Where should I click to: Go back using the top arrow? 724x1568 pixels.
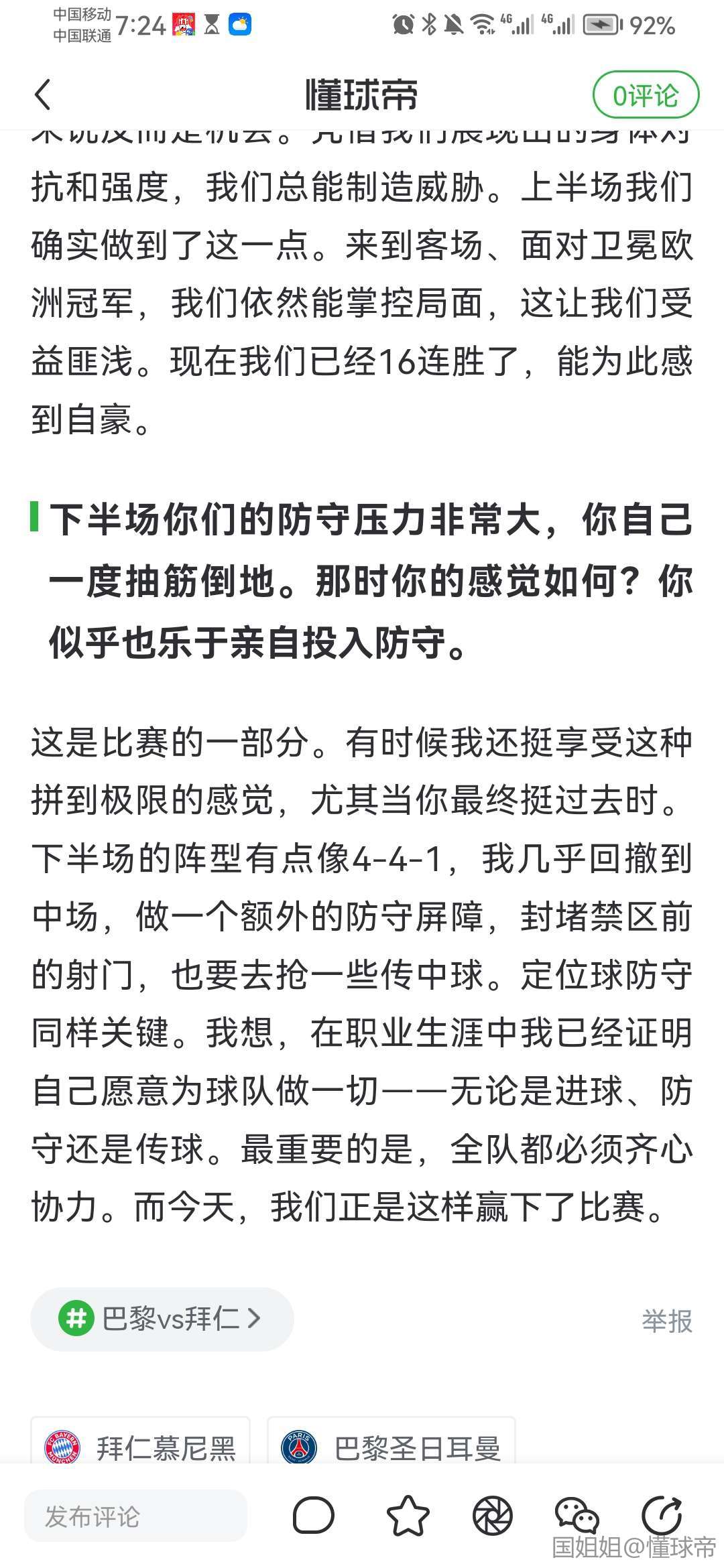[x=43, y=94]
